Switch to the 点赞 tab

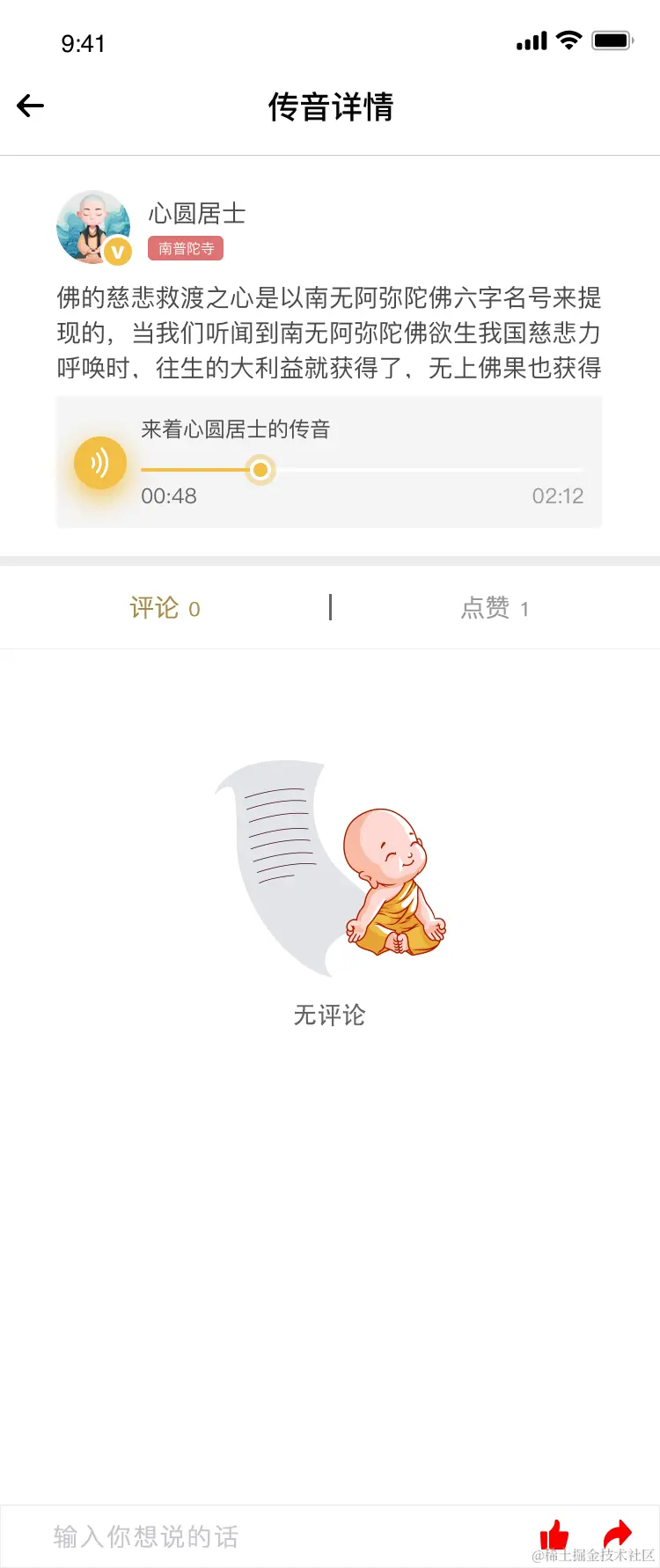point(495,608)
